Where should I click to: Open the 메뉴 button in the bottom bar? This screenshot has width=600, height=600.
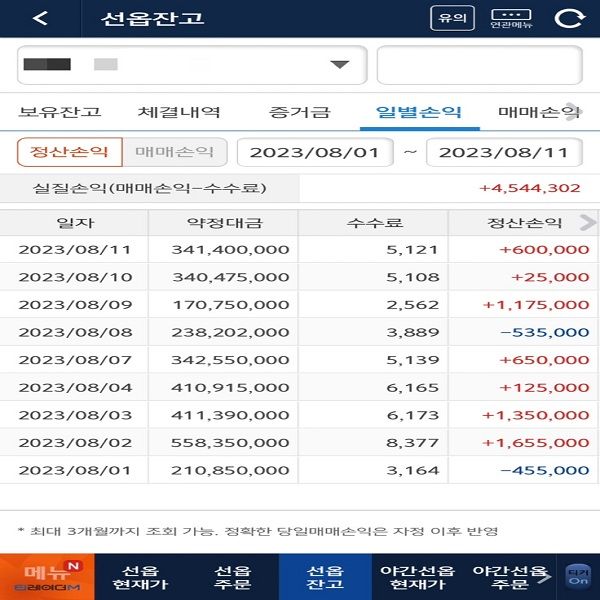[x=47, y=576]
